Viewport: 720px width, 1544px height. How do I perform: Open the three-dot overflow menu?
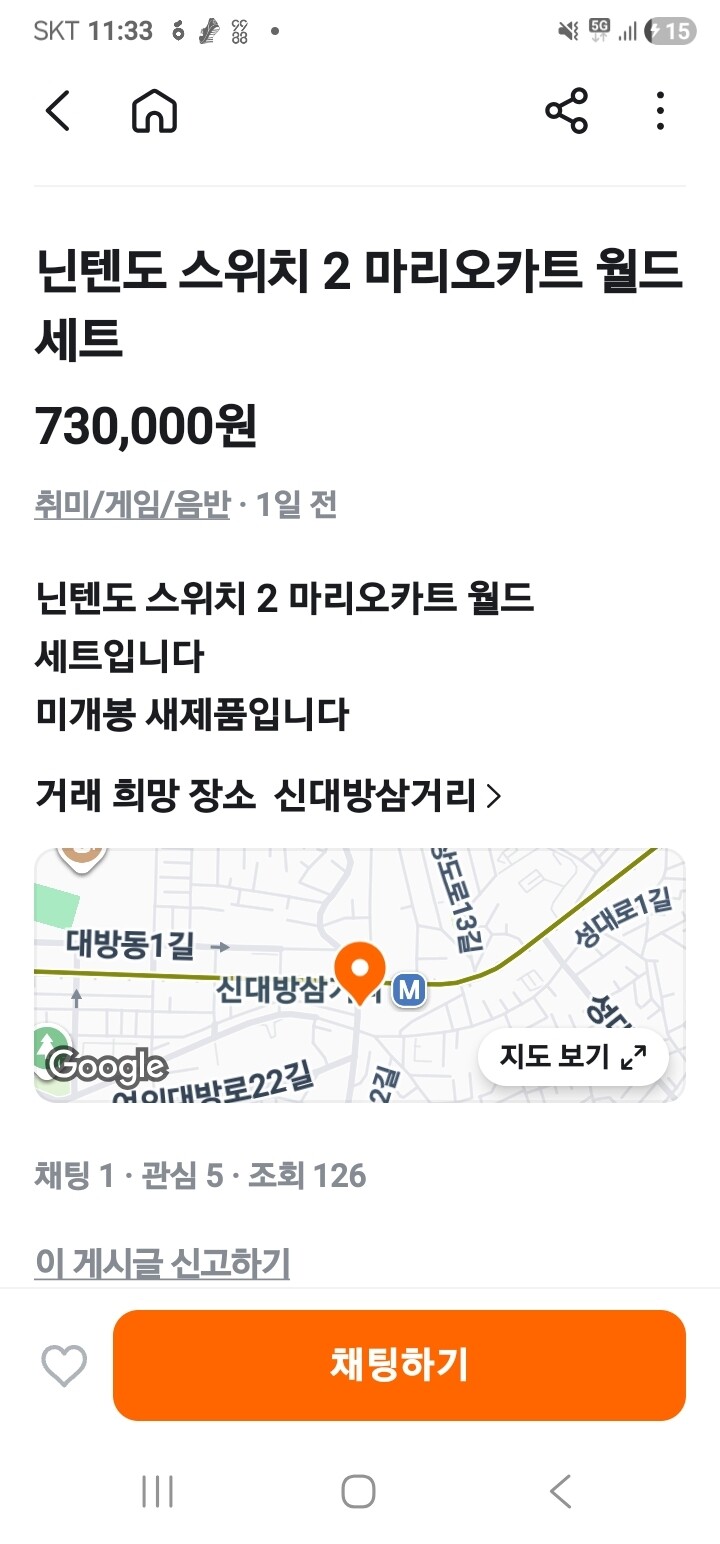660,111
